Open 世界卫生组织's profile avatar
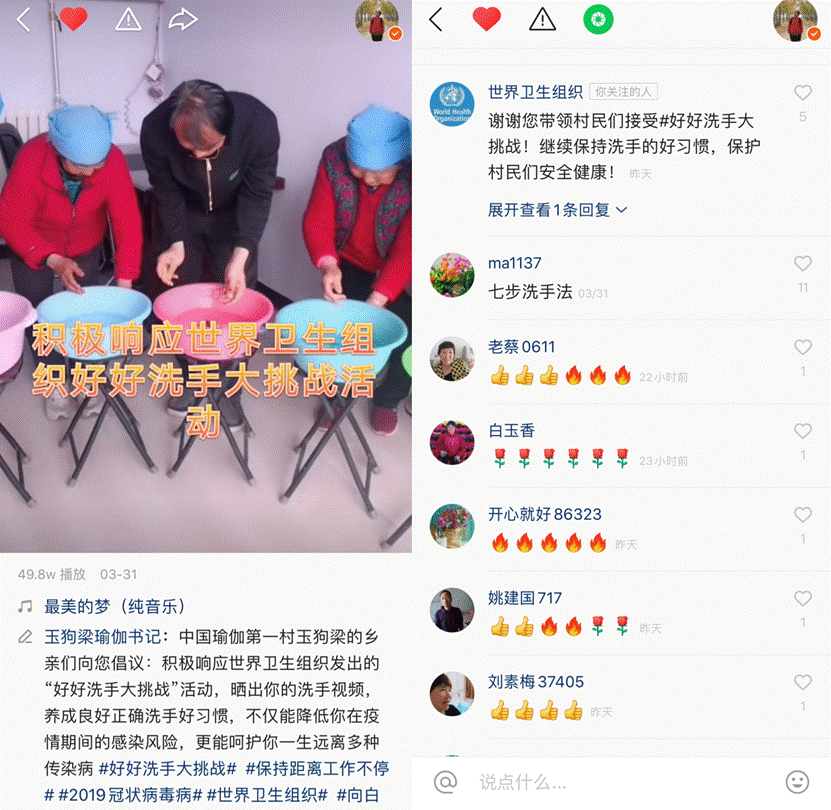 click(x=451, y=105)
